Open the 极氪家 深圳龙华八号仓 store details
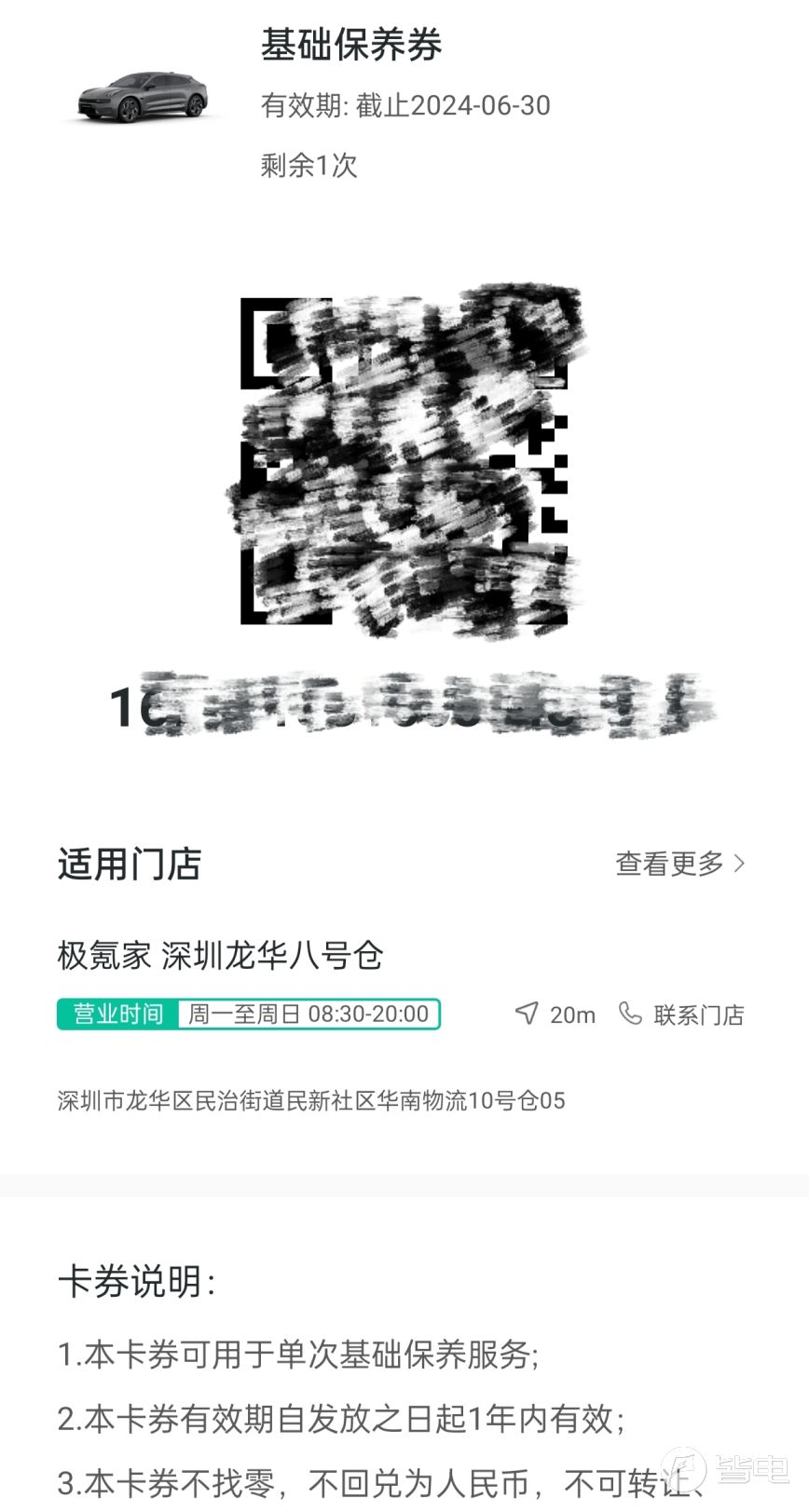Image resolution: width=809 pixels, height=1512 pixels. tap(221, 955)
